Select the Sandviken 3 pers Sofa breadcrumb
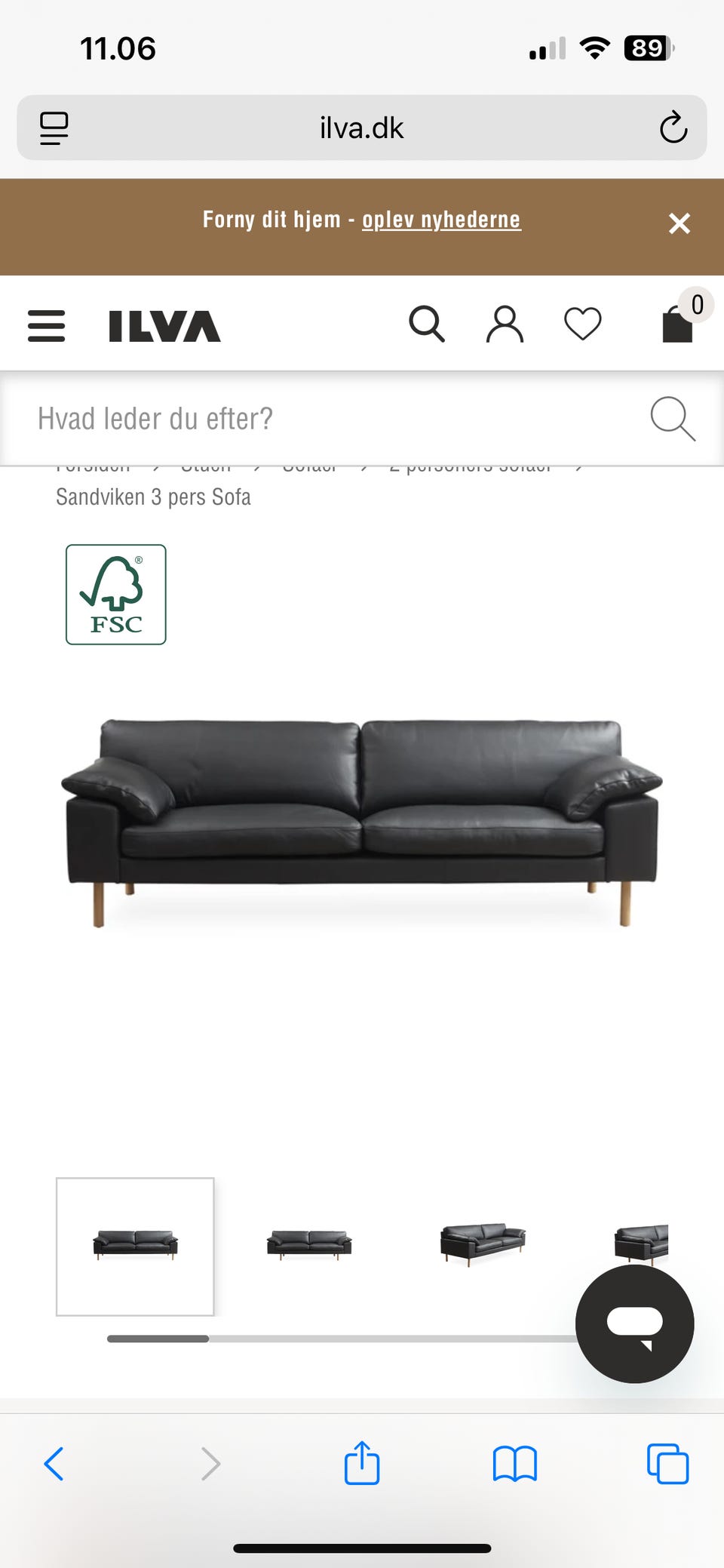The width and height of the screenshot is (724, 1568). click(154, 497)
